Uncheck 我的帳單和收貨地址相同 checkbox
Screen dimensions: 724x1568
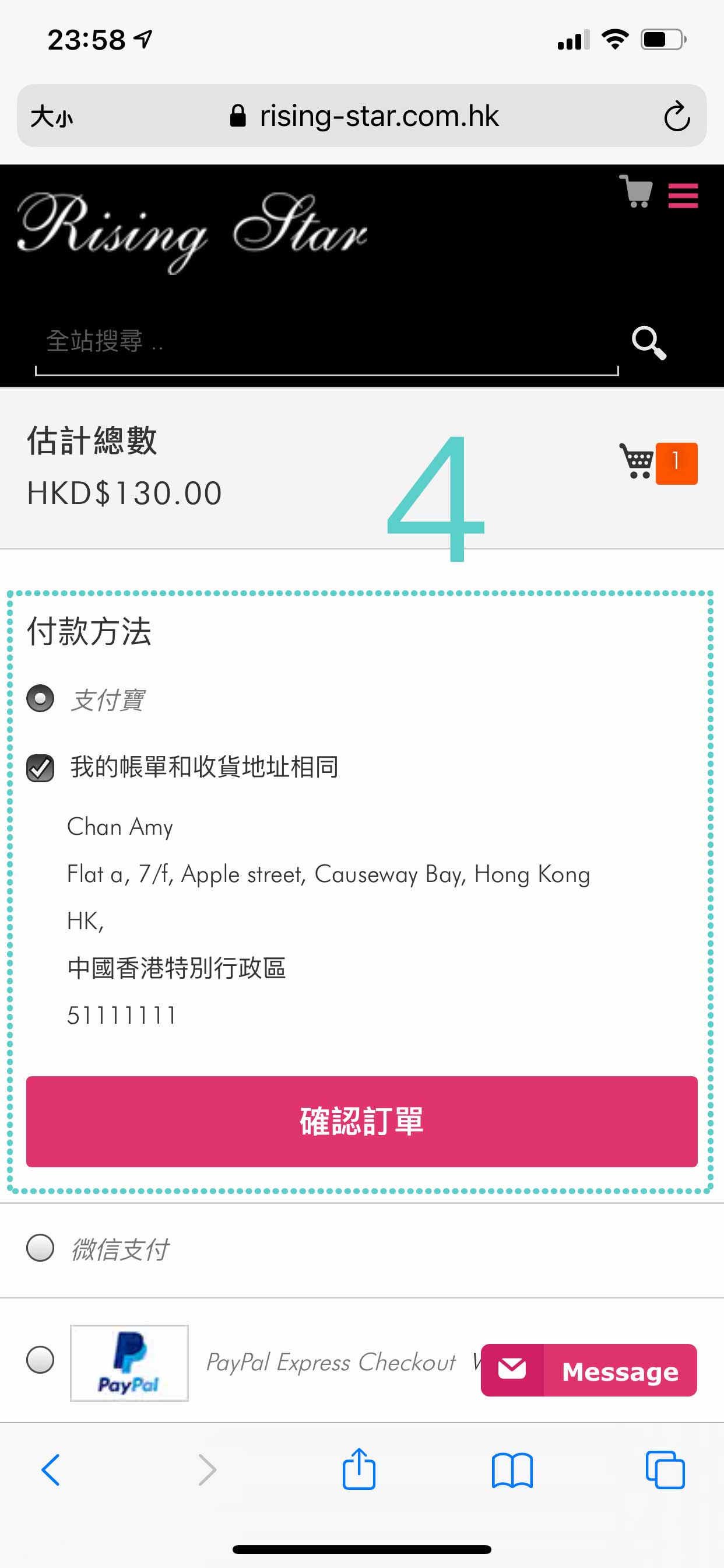click(40, 767)
